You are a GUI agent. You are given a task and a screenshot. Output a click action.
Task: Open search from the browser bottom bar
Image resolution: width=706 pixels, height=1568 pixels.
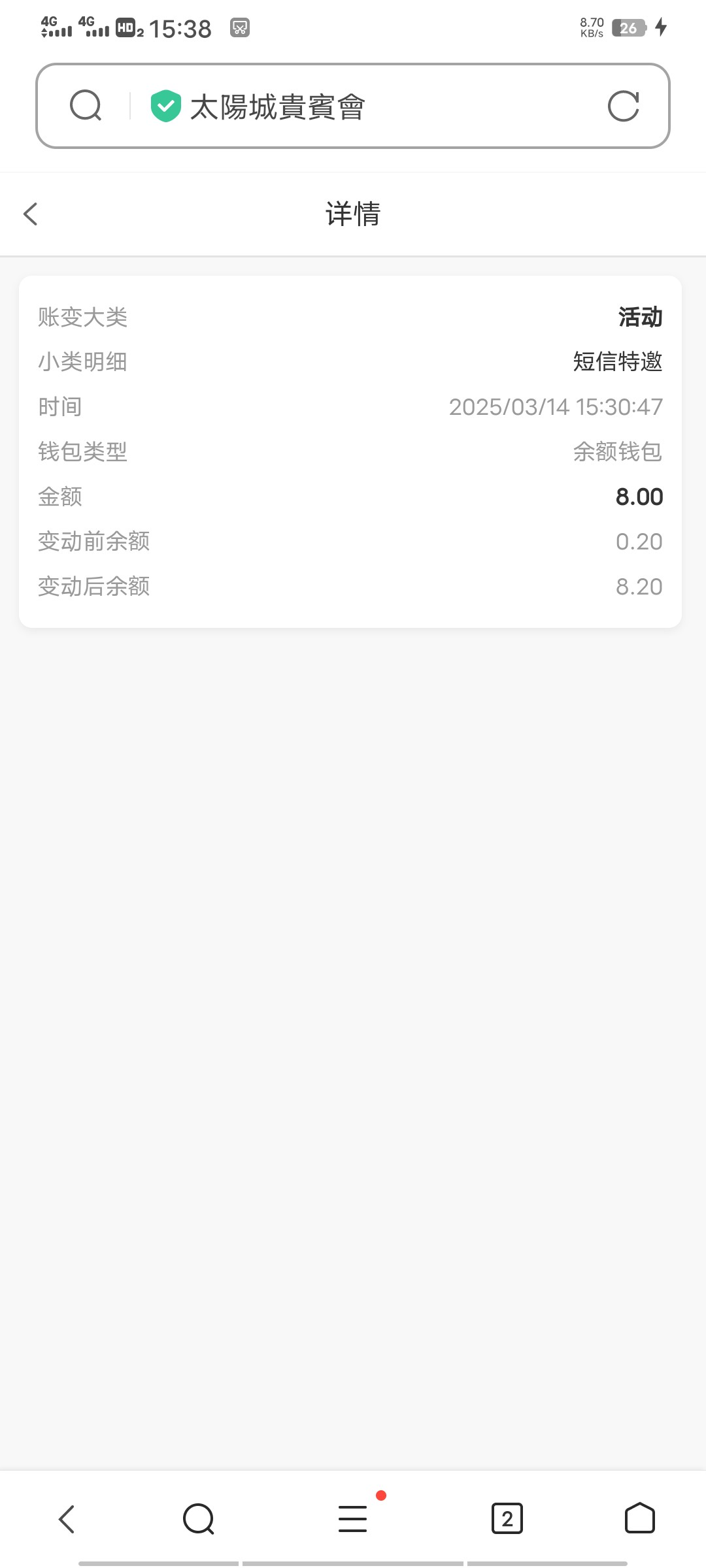point(199,1519)
